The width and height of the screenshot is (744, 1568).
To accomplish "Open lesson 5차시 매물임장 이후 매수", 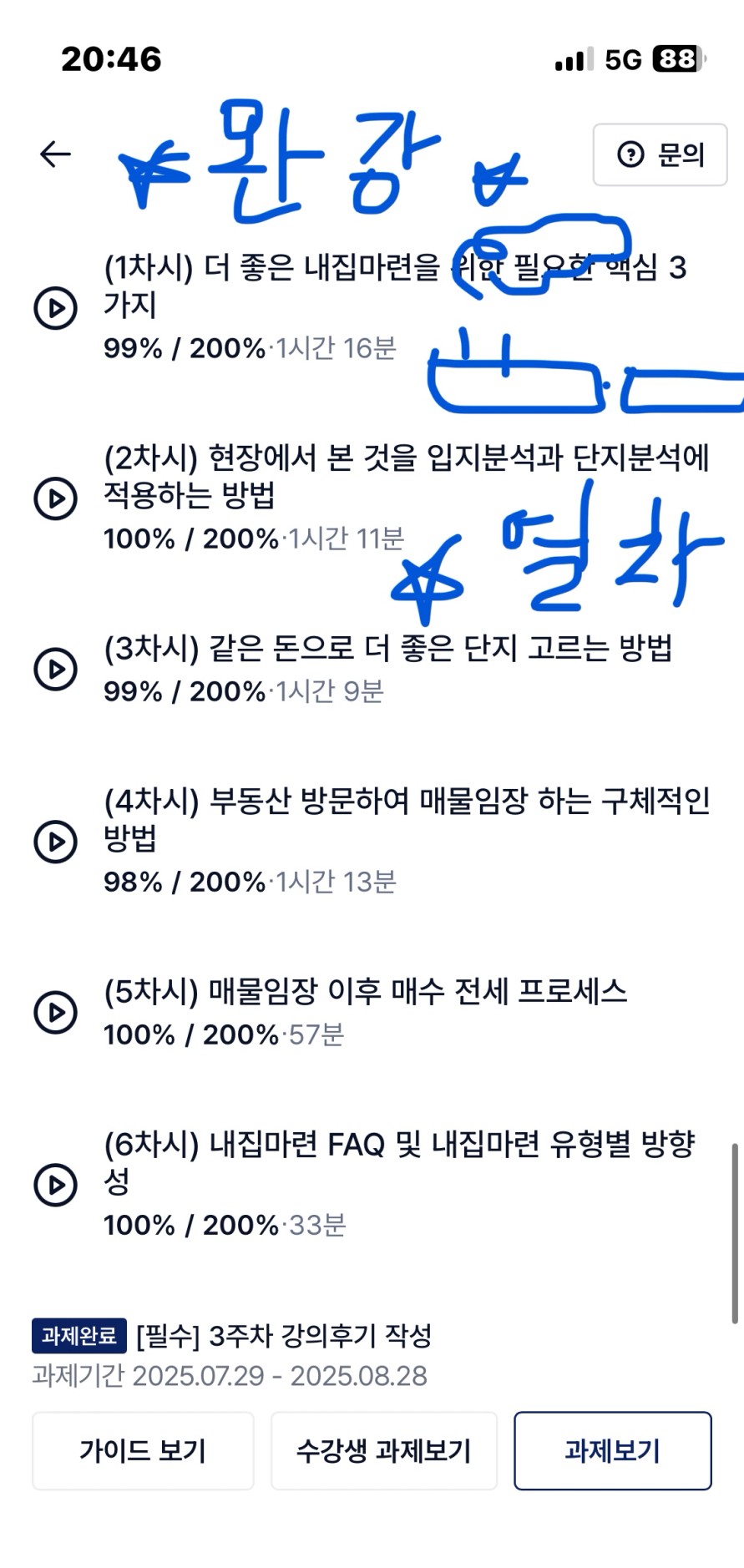I will (x=56, y=1012).
